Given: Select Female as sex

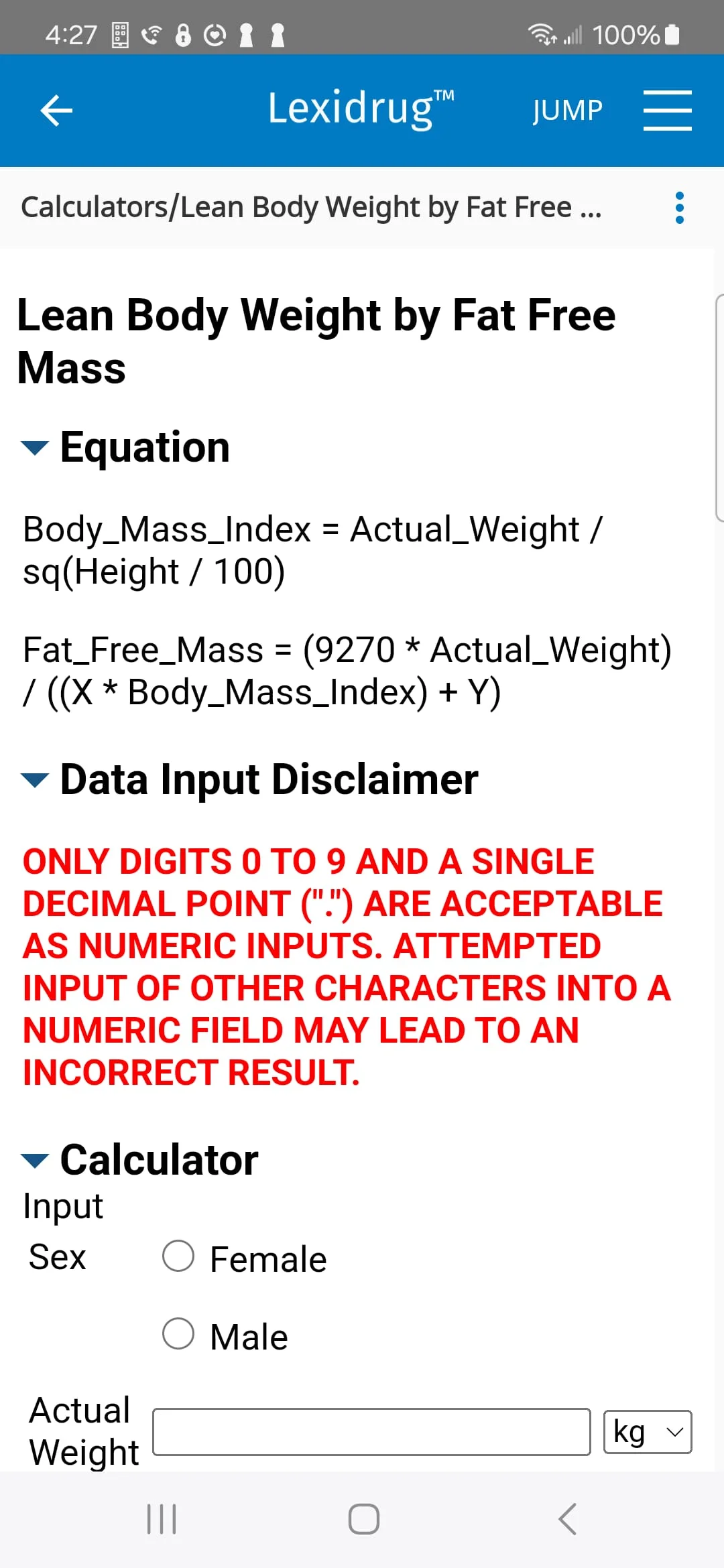Looking at the screenshot, I should click(178, 1256).
